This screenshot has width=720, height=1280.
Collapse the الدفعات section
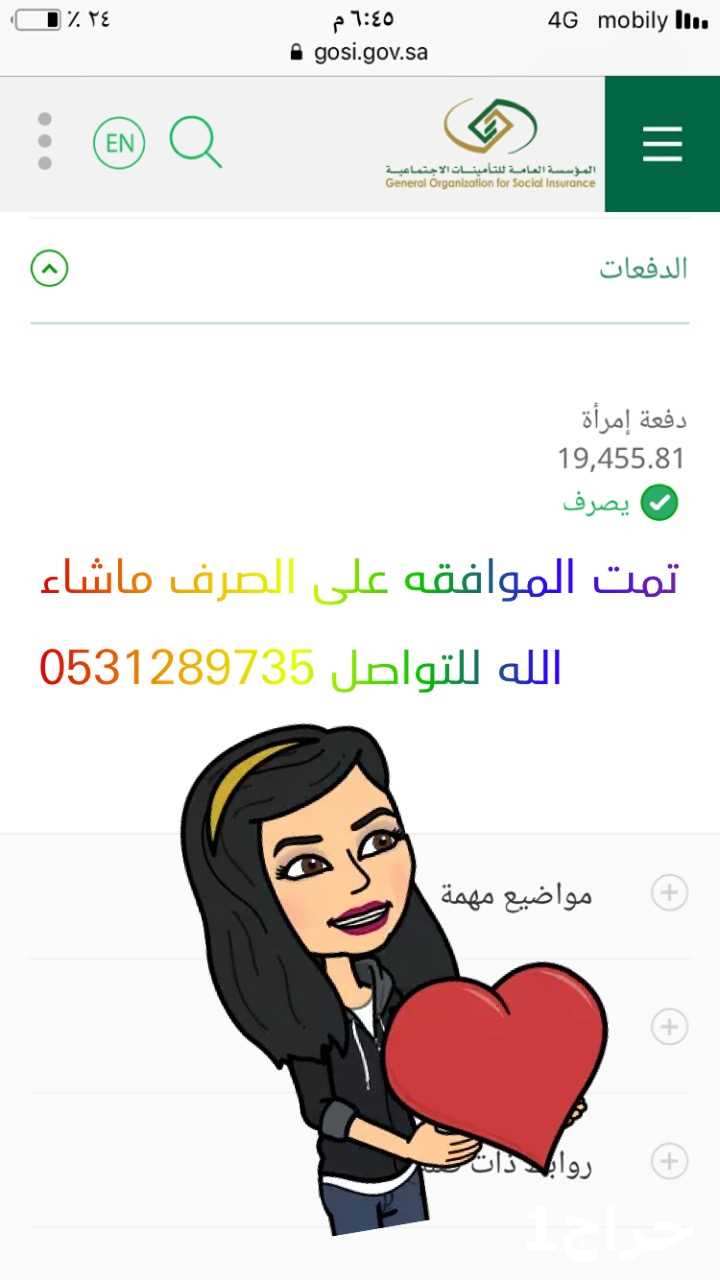(49, 268)
